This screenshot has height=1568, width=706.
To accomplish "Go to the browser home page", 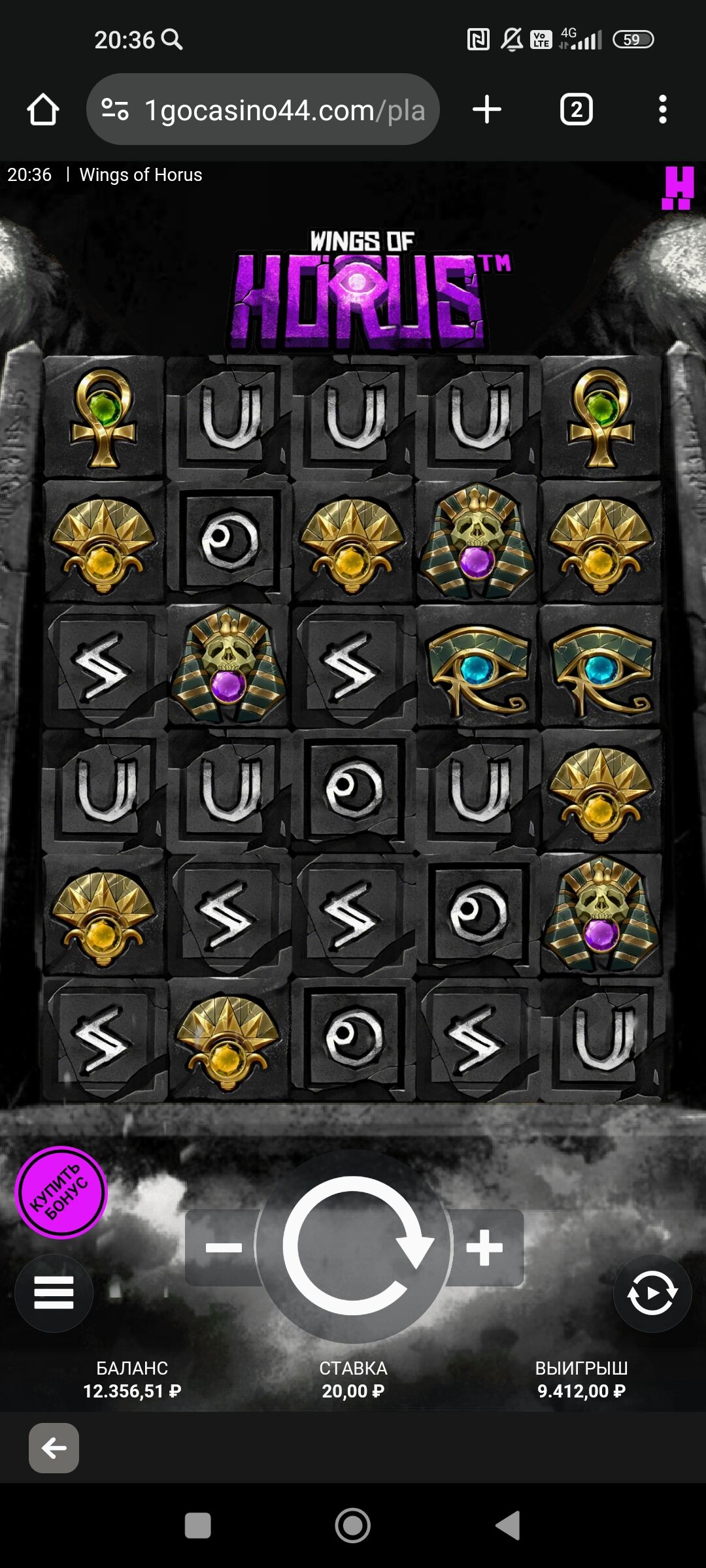I will pyautogui.click(x=43, y=109).
